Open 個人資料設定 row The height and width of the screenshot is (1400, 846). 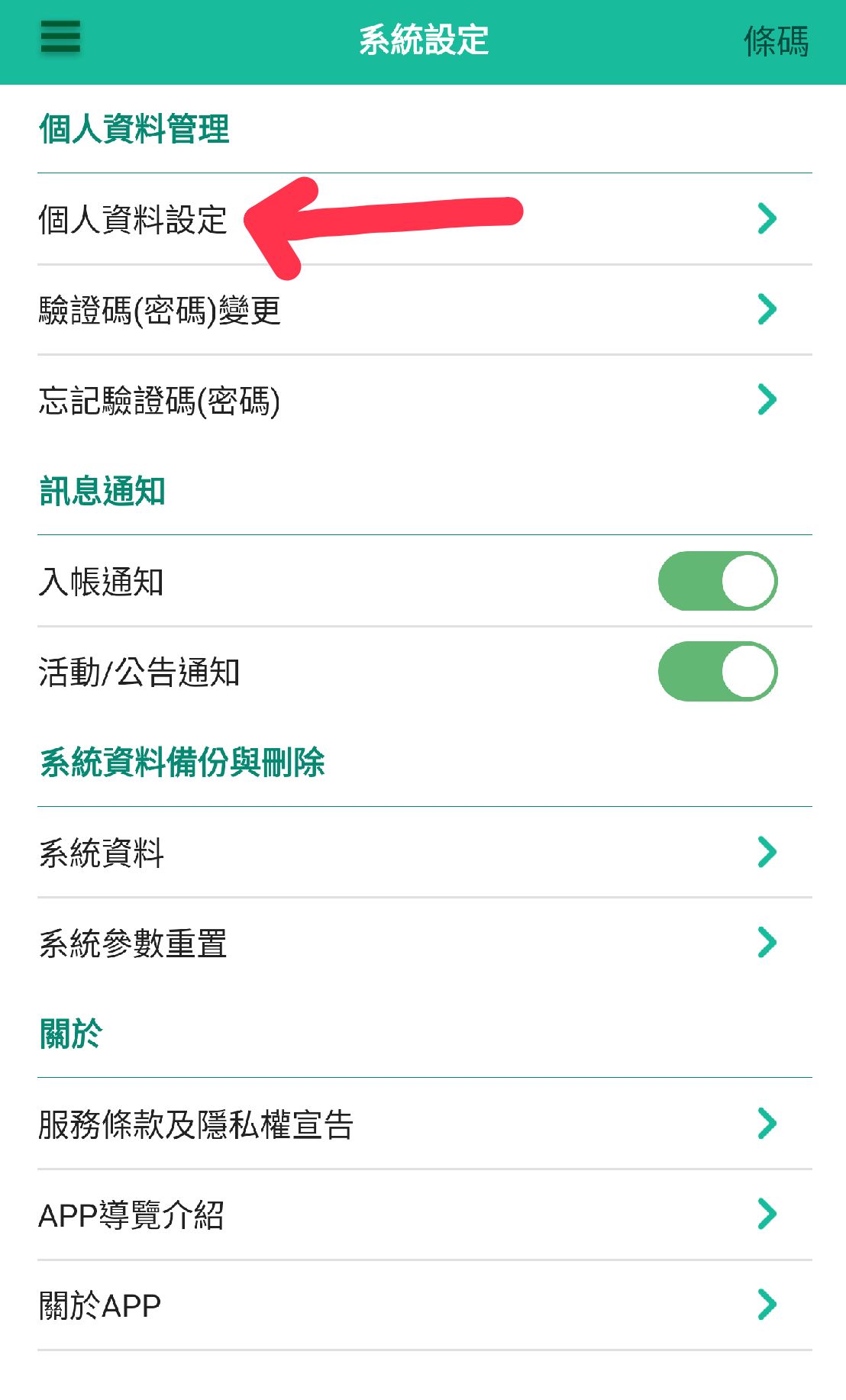coord(424,220)
